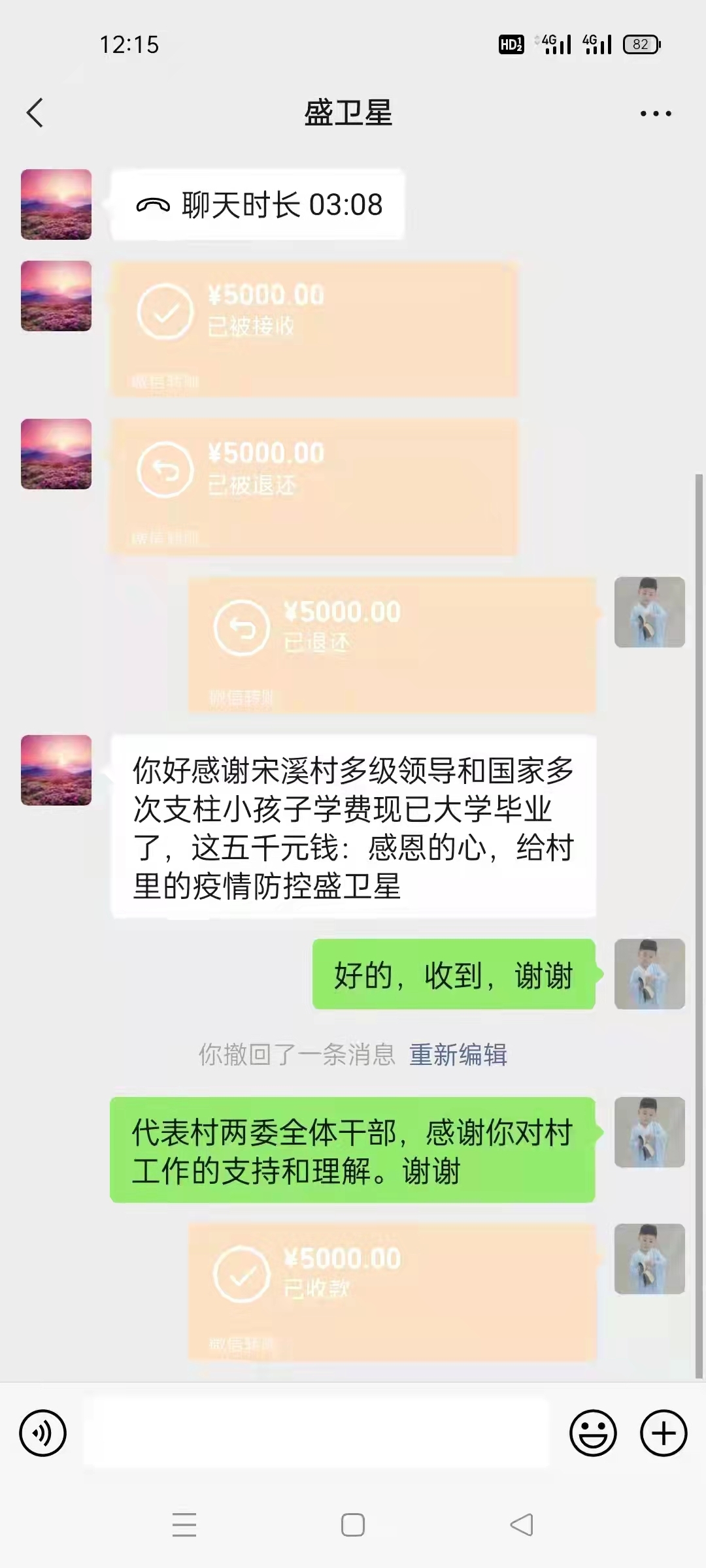Open the ¥5000.00 已收款 transfer card
This screenshot has width=706, height=1568.
(x=392, y=1292)
